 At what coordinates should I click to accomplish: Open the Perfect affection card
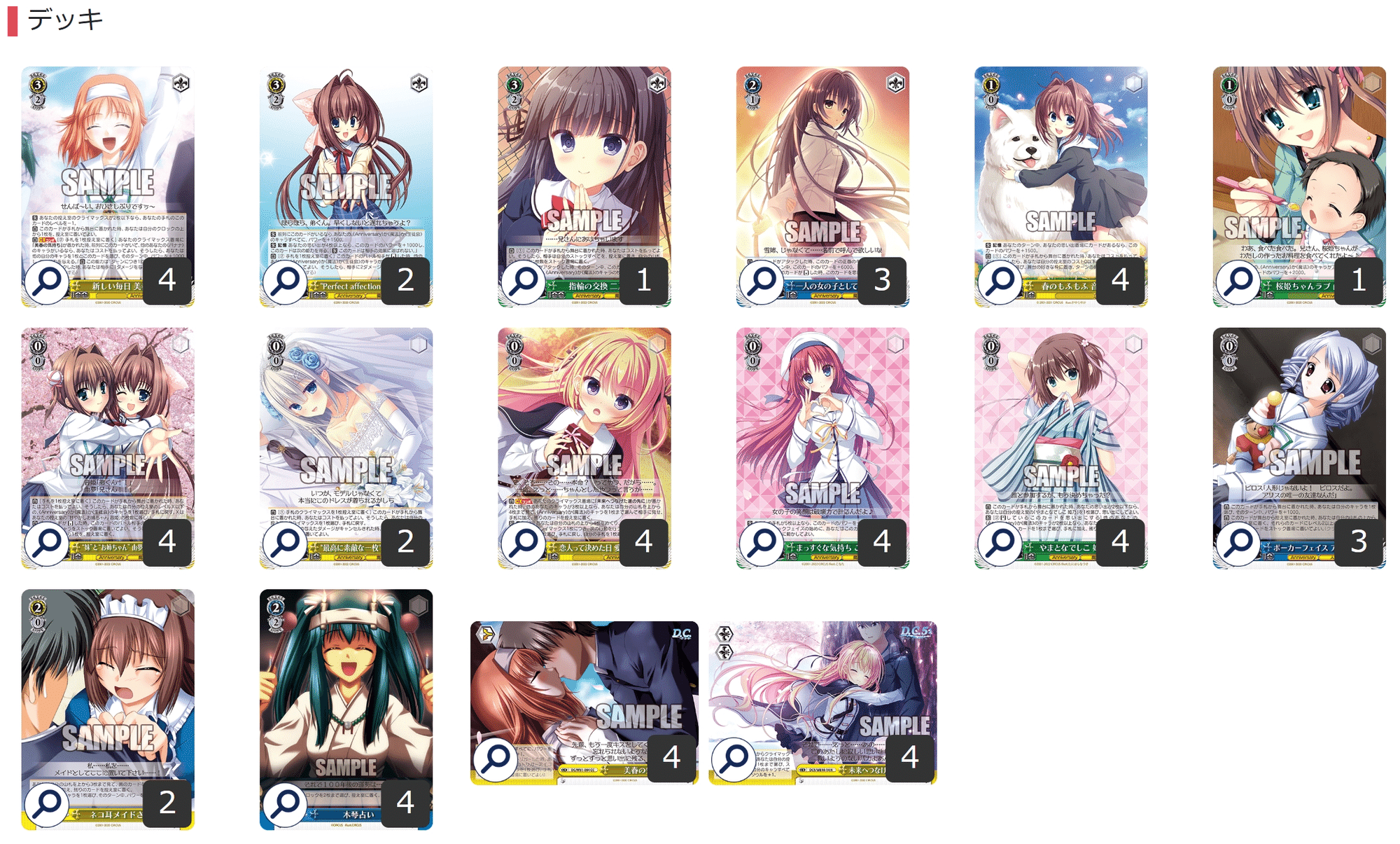tap(346, 175)
